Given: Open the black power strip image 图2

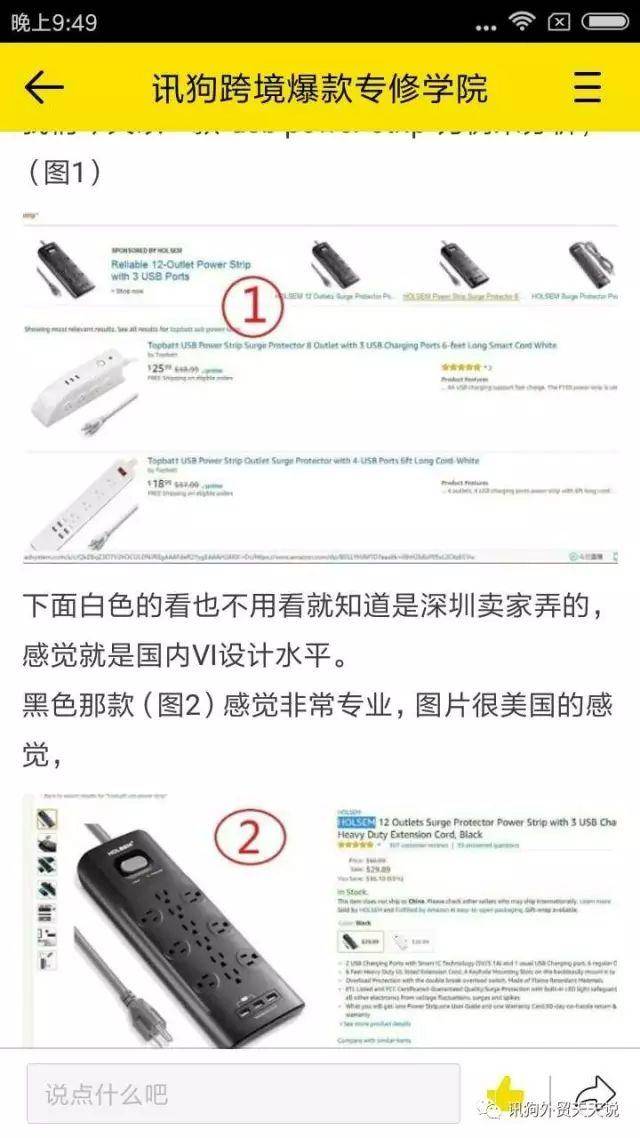Looking at the screenshot, I should click(x=320, y=920).
